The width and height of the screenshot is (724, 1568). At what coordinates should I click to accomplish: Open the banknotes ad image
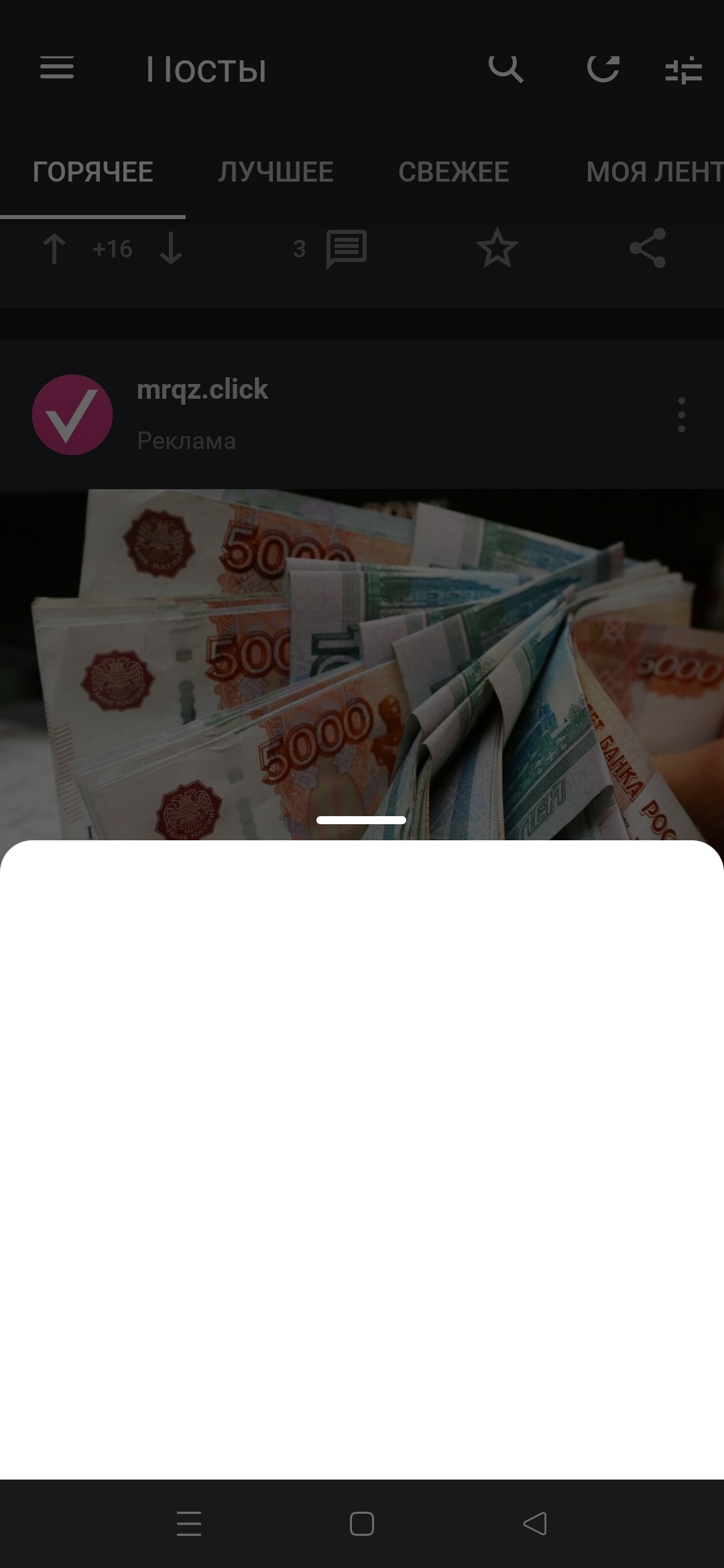point(362,665)
